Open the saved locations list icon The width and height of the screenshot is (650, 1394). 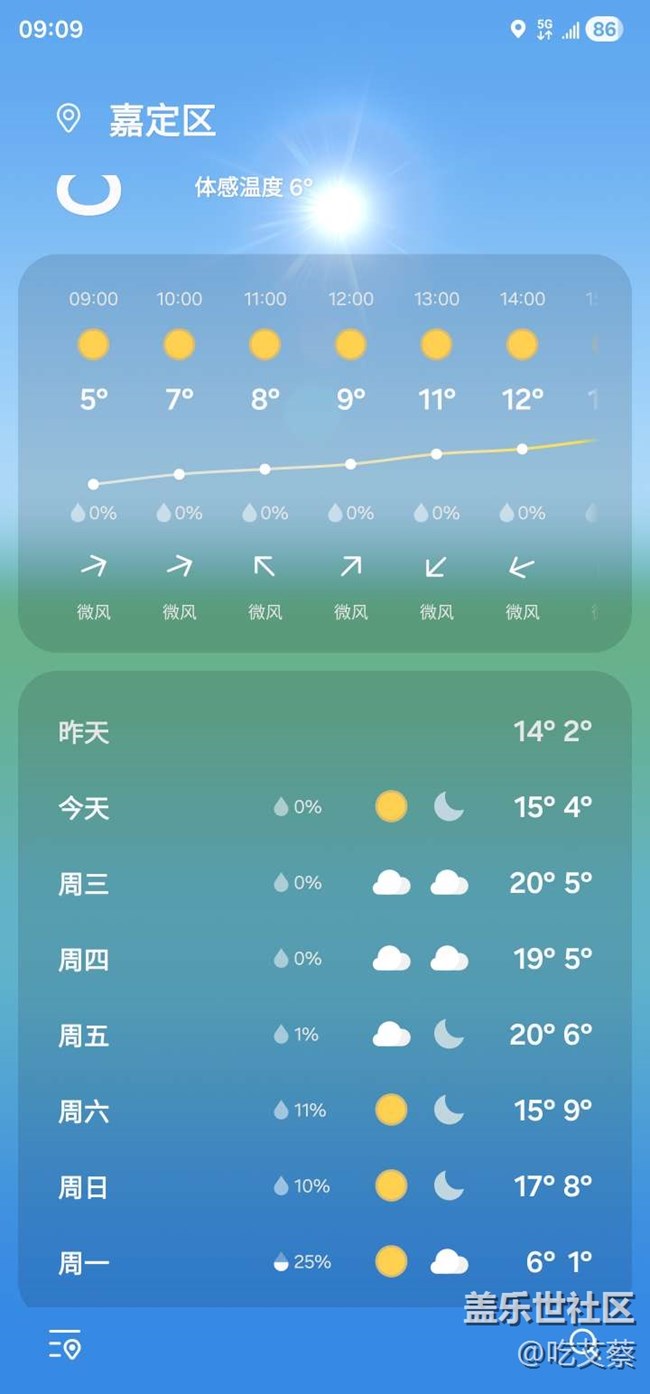pyautogui.click(x=65, y=1344)
